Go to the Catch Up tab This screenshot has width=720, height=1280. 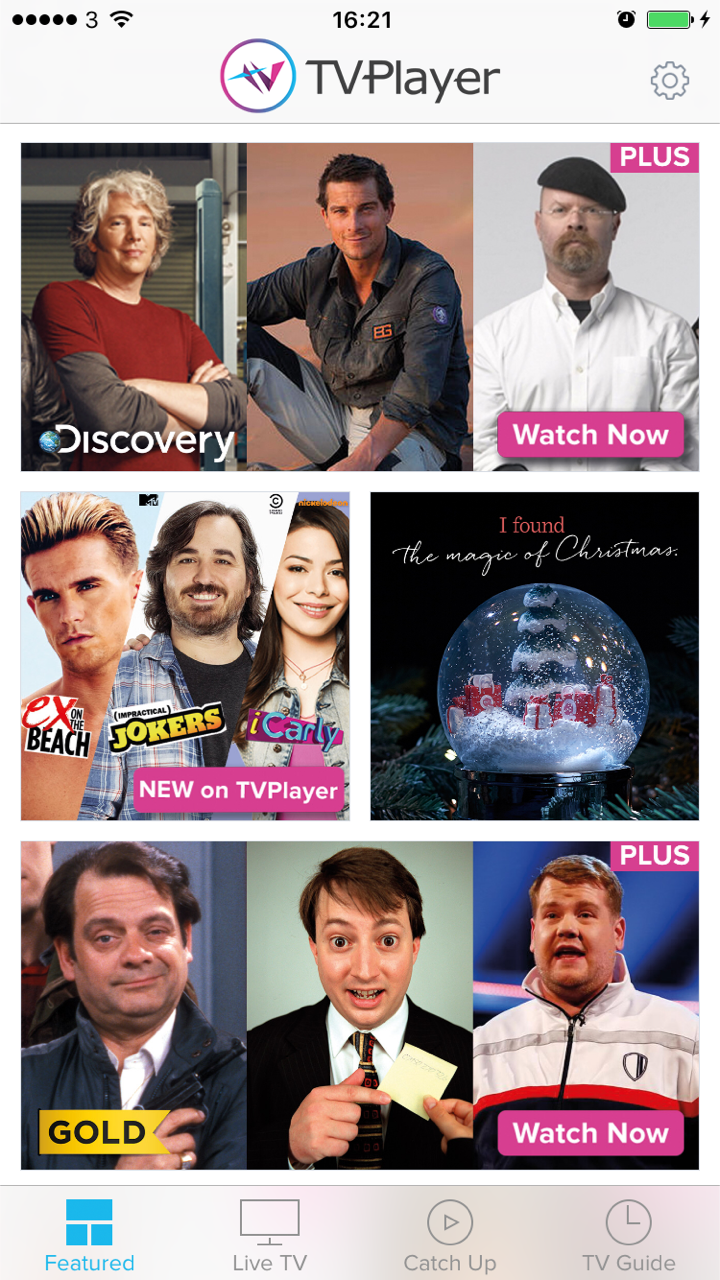coord(449,1236)
